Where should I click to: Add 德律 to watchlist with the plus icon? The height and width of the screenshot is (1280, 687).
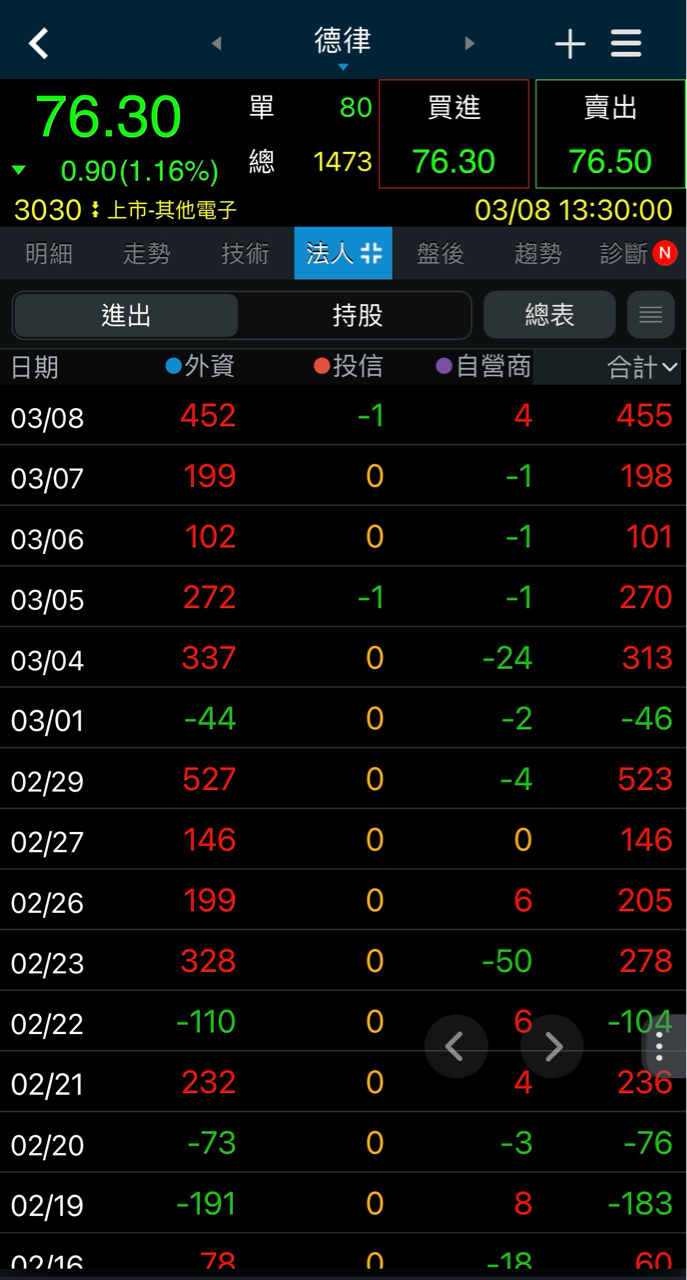tap(570, 43)
